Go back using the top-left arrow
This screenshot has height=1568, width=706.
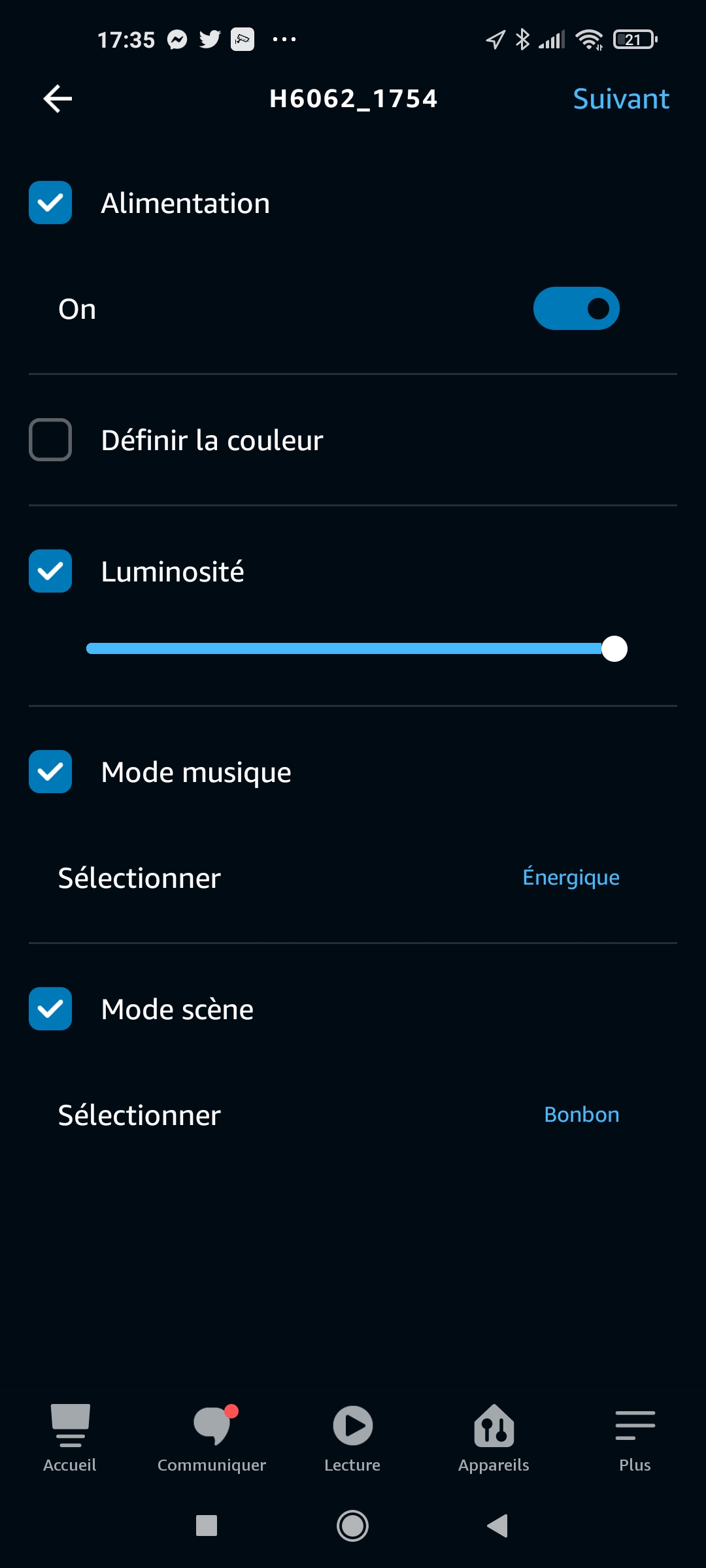tap(58, 99)
